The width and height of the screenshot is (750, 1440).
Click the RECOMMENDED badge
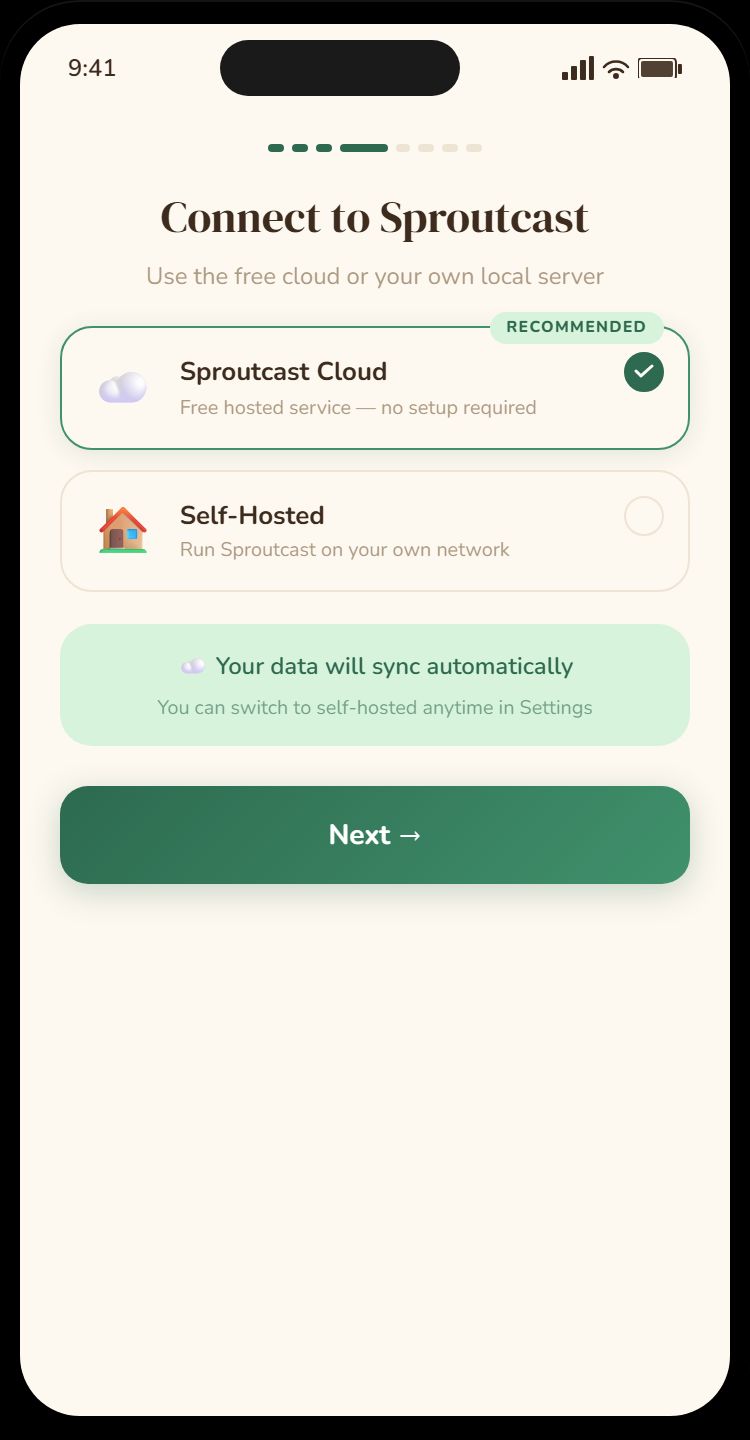[x=576, y=327]
